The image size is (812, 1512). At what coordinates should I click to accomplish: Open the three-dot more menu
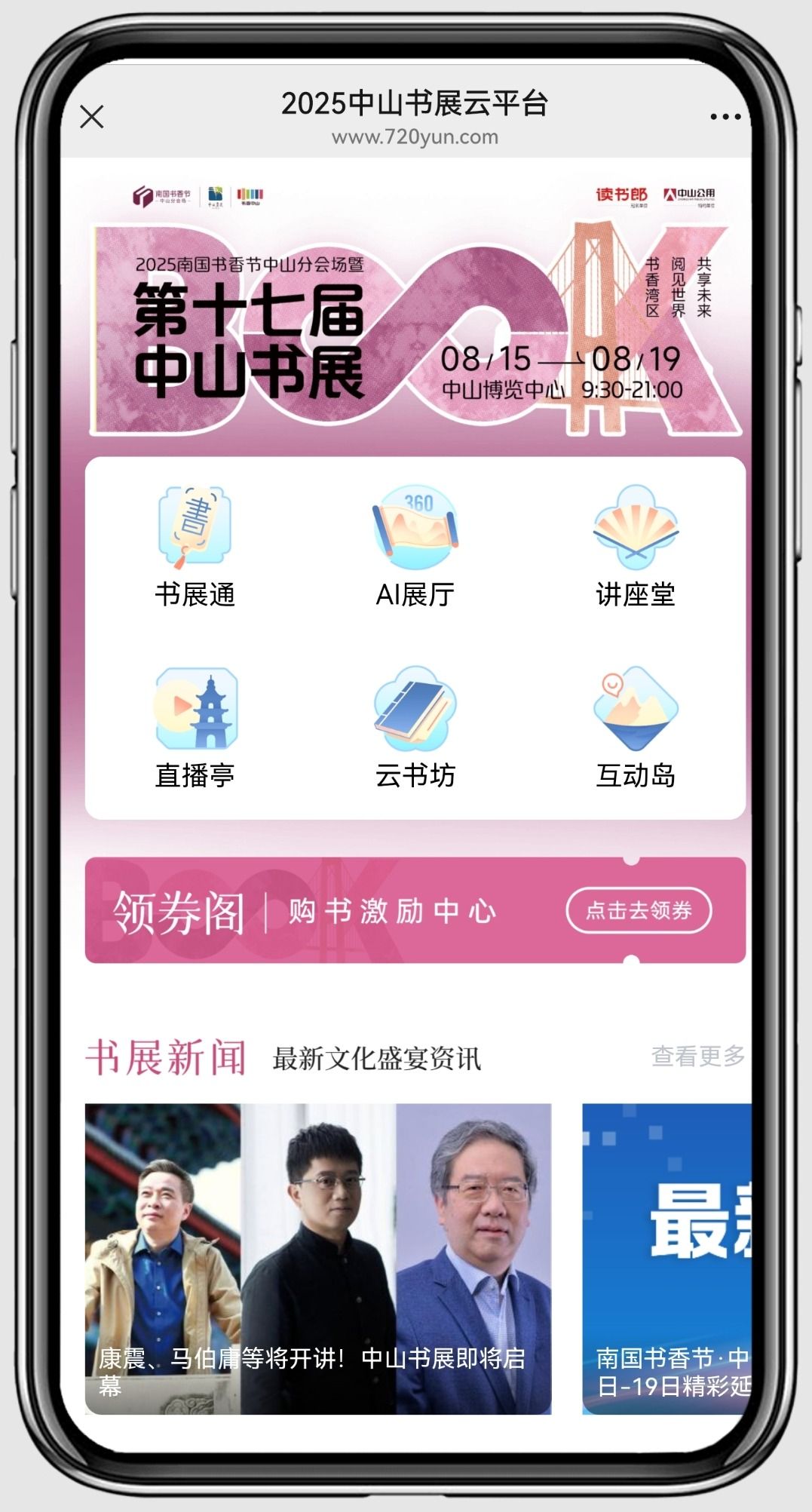click(725, 117)
